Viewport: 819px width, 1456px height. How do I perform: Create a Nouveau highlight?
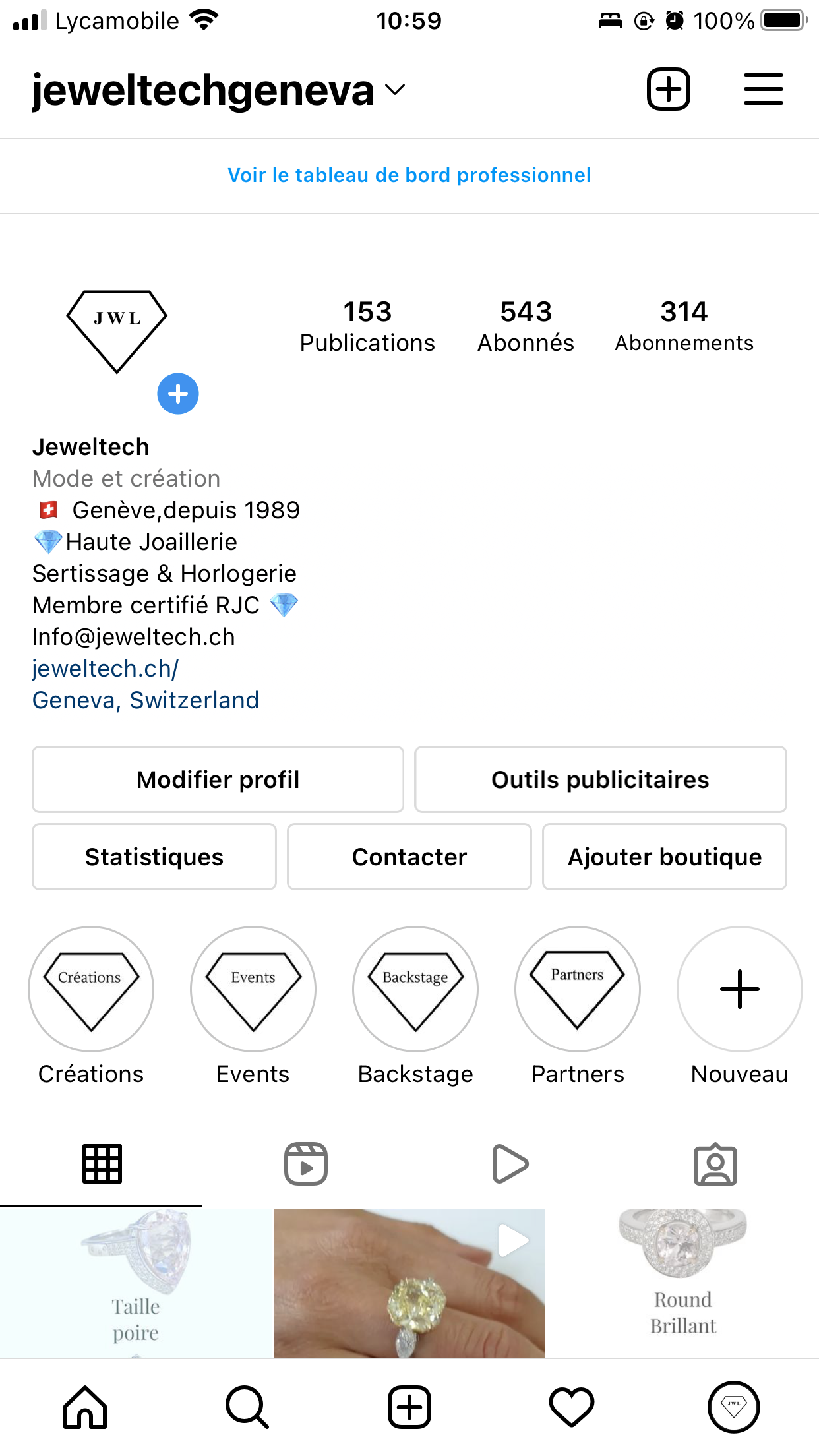[x=739, y=989]
